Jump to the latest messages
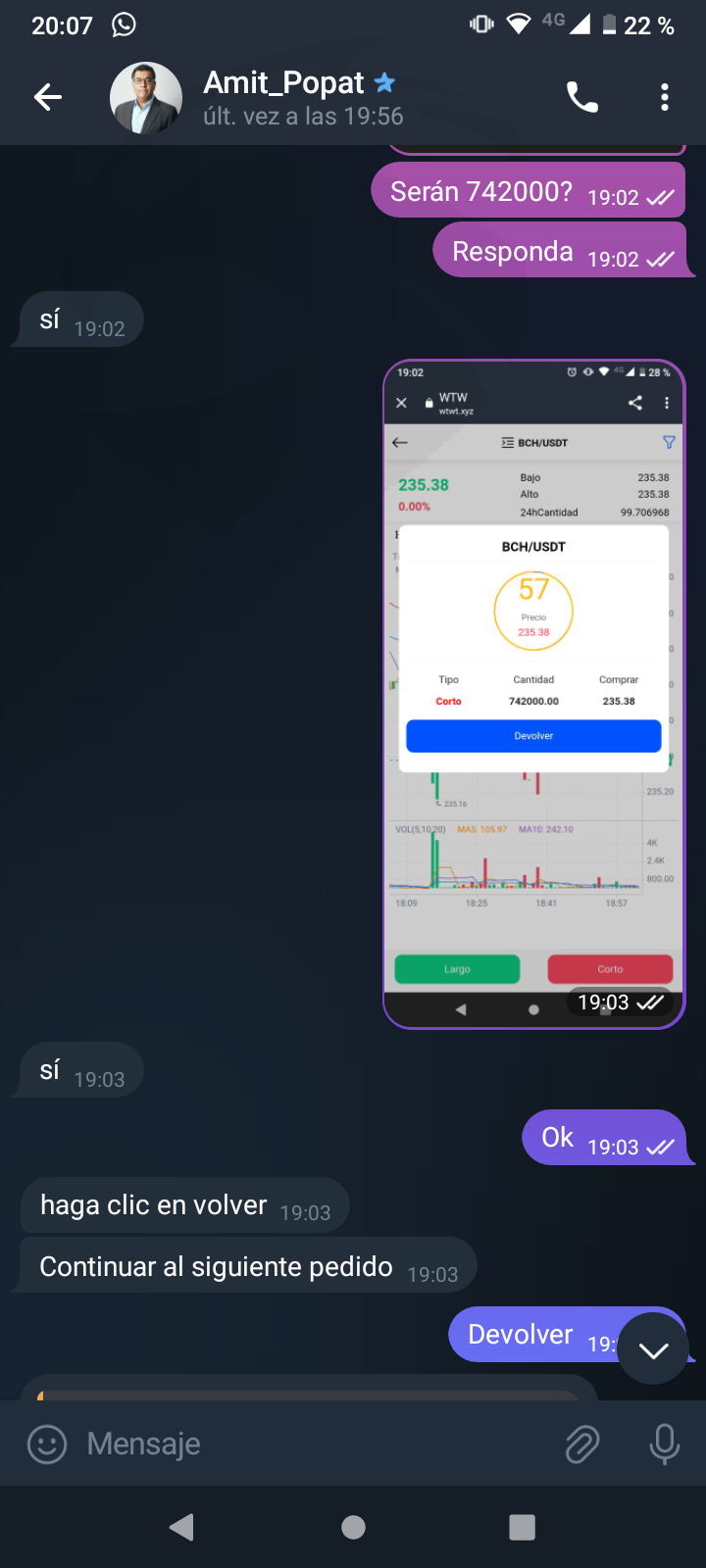 (653, 1348)
